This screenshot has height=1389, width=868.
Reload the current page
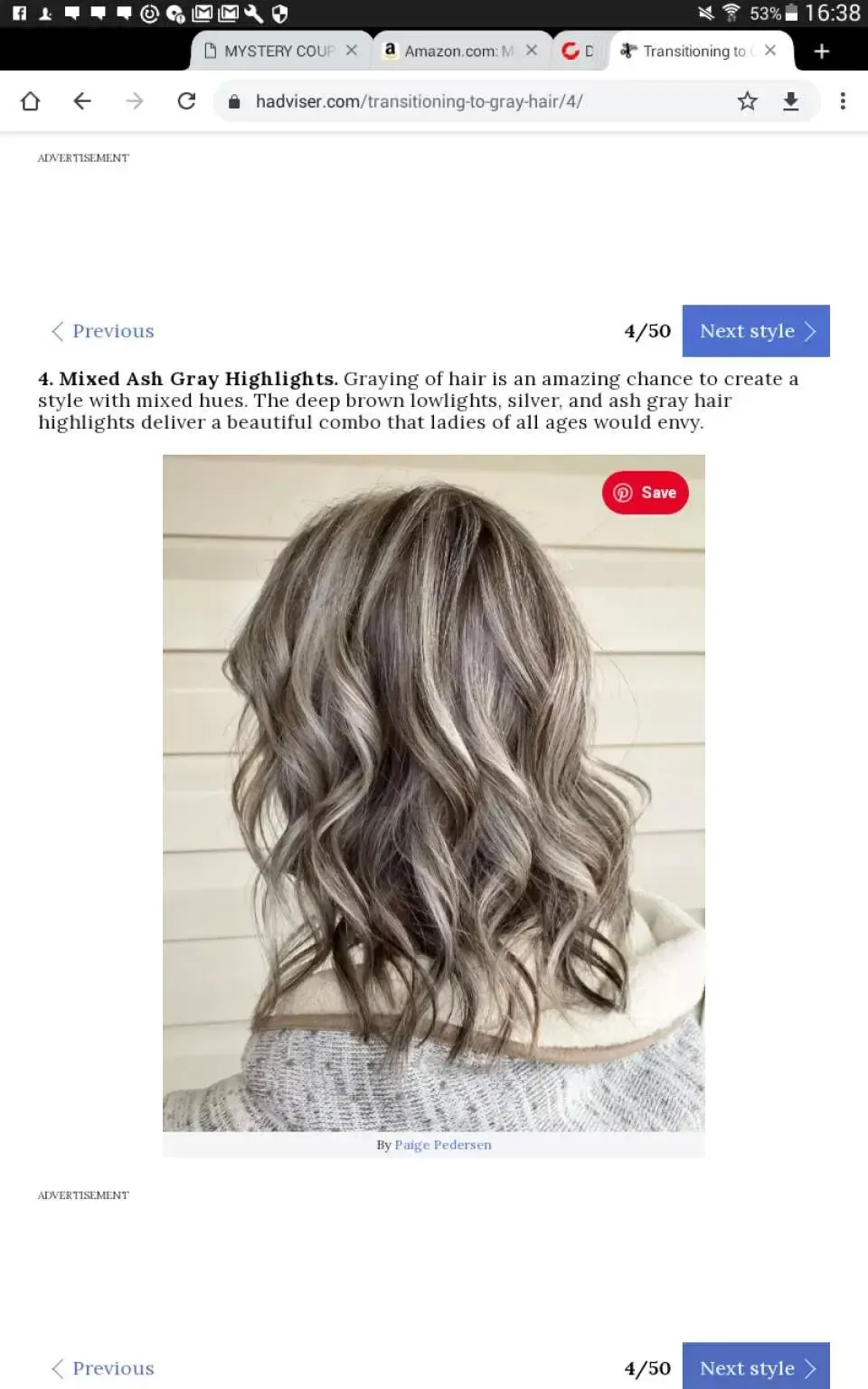click(186, 101)
